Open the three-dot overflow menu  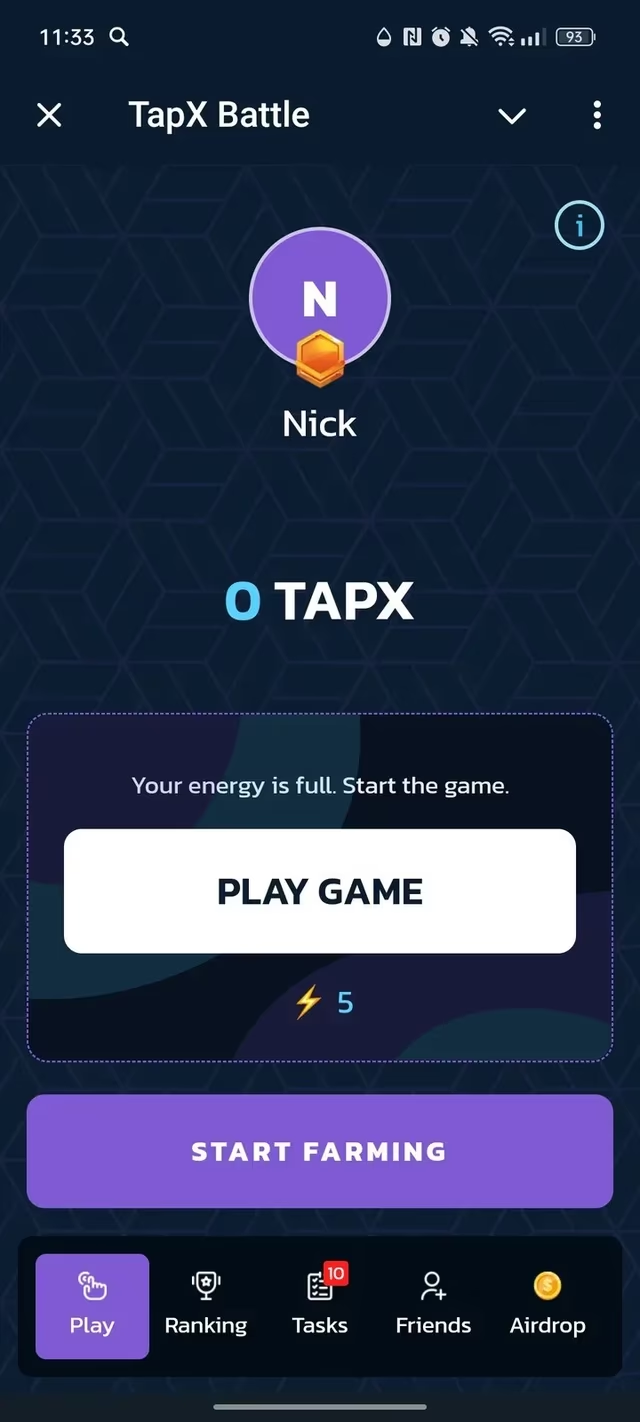(x=597, y=116)
